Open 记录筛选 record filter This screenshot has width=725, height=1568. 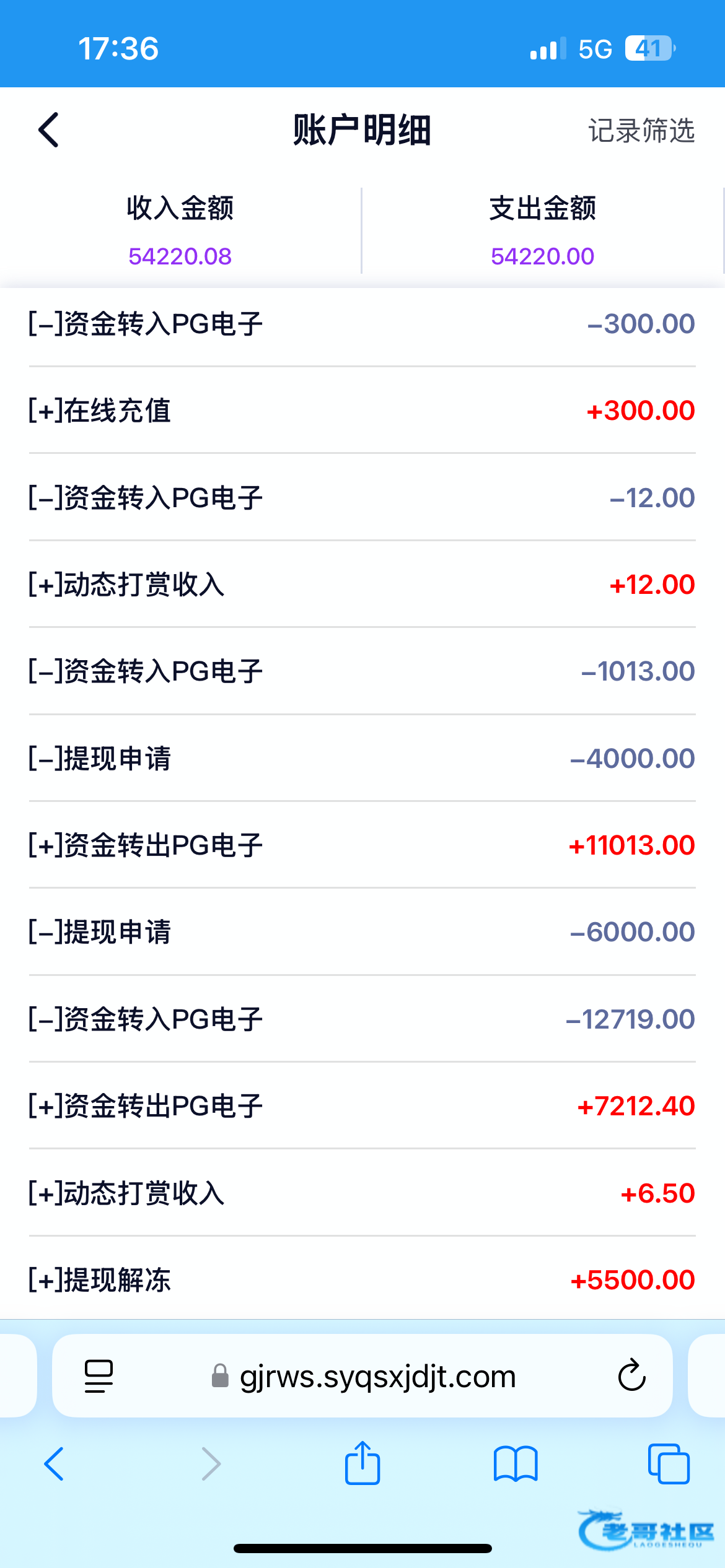(641, 131)
